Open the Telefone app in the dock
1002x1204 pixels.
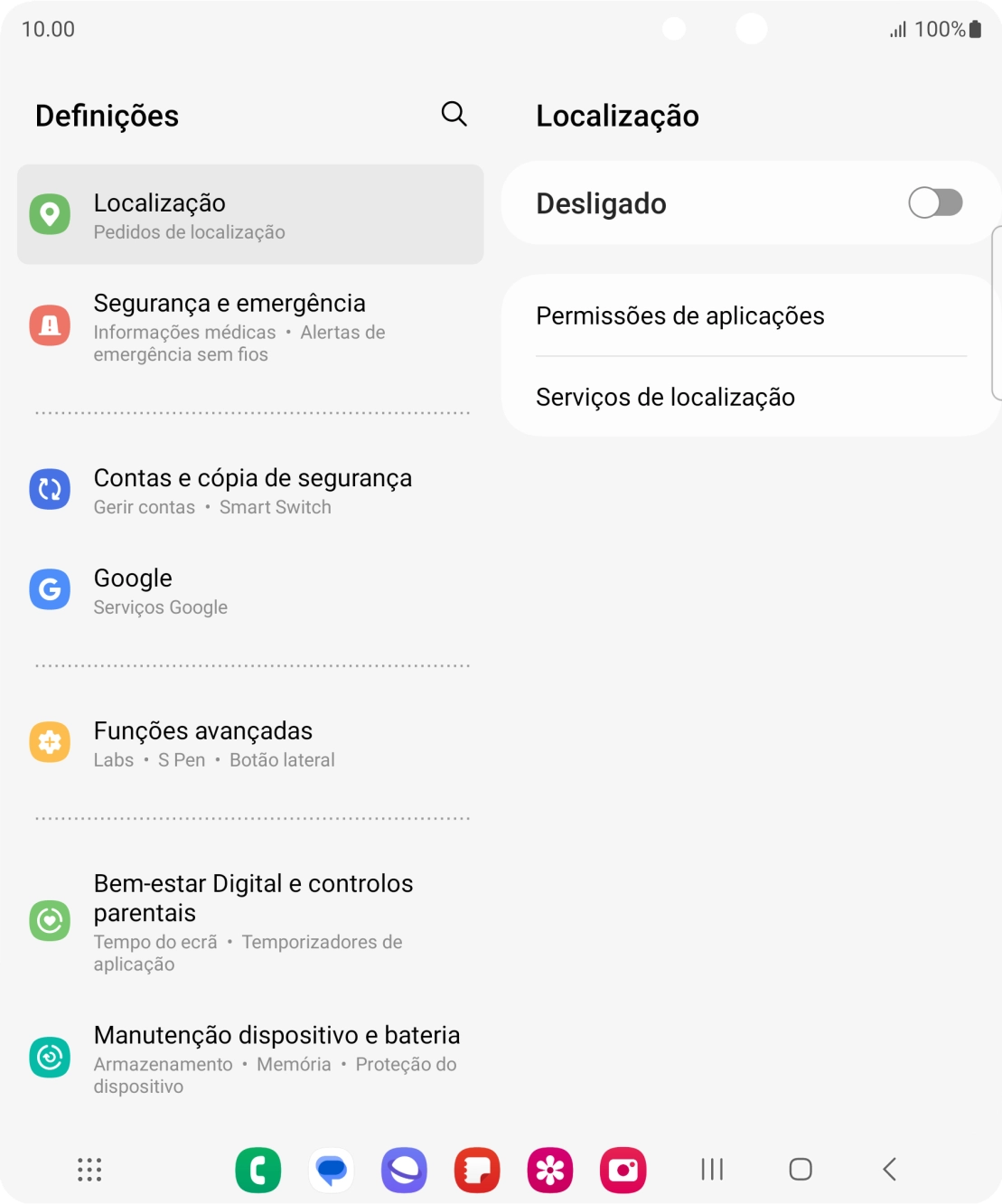258,1170
